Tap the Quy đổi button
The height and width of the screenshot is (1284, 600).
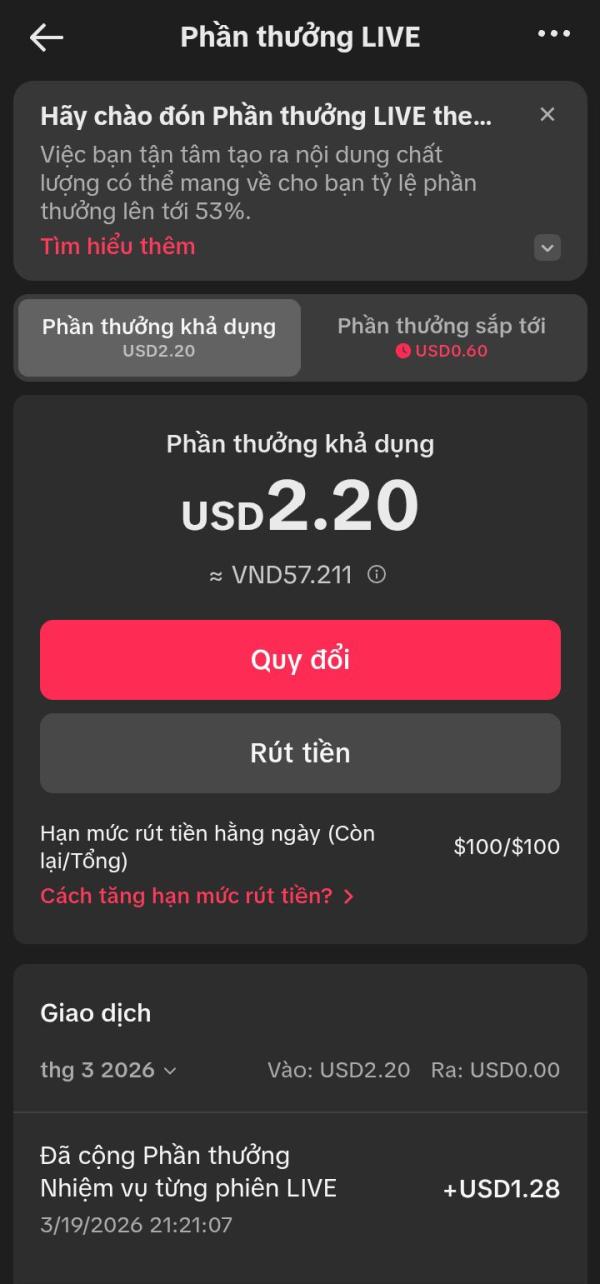300,660
